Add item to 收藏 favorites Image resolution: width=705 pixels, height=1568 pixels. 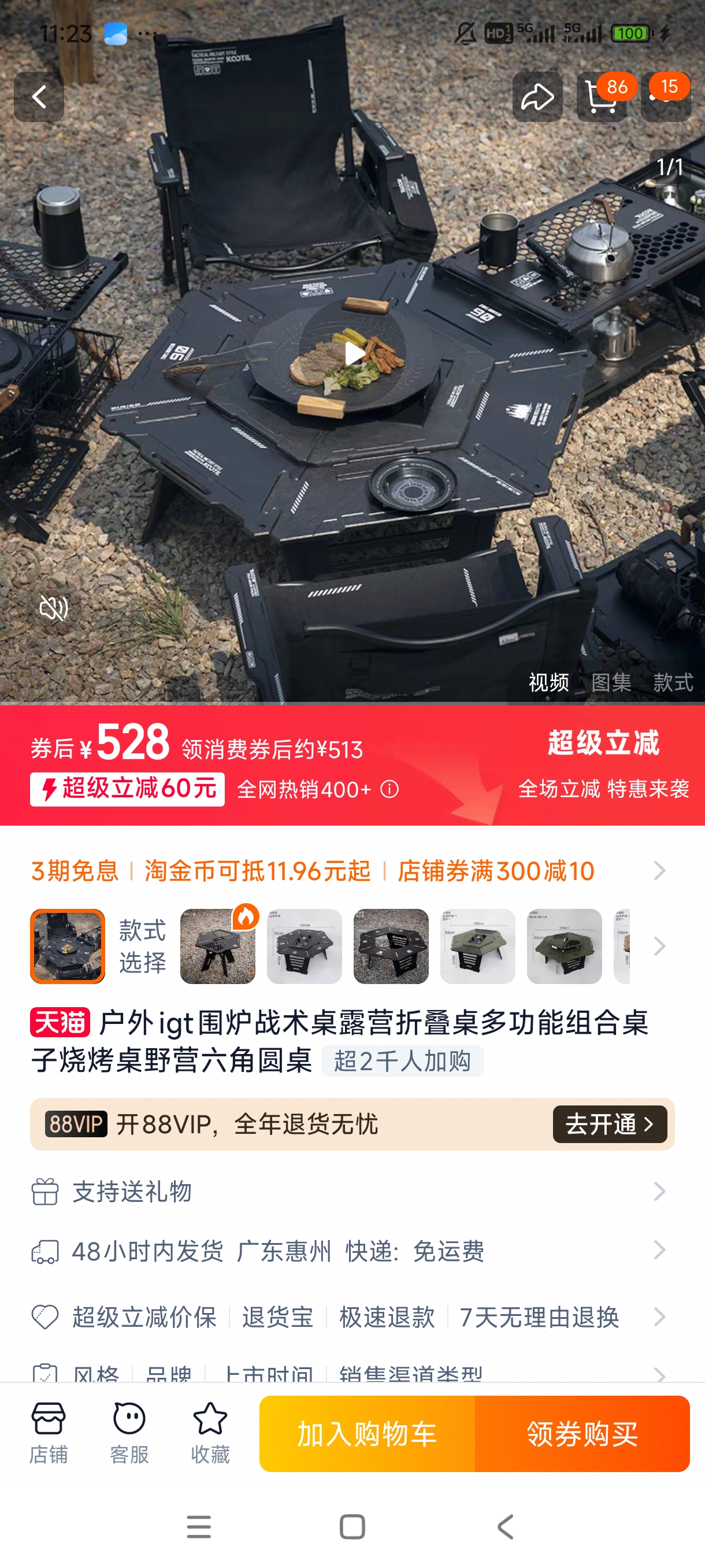pyautogui.click(x=210, y=1433)
